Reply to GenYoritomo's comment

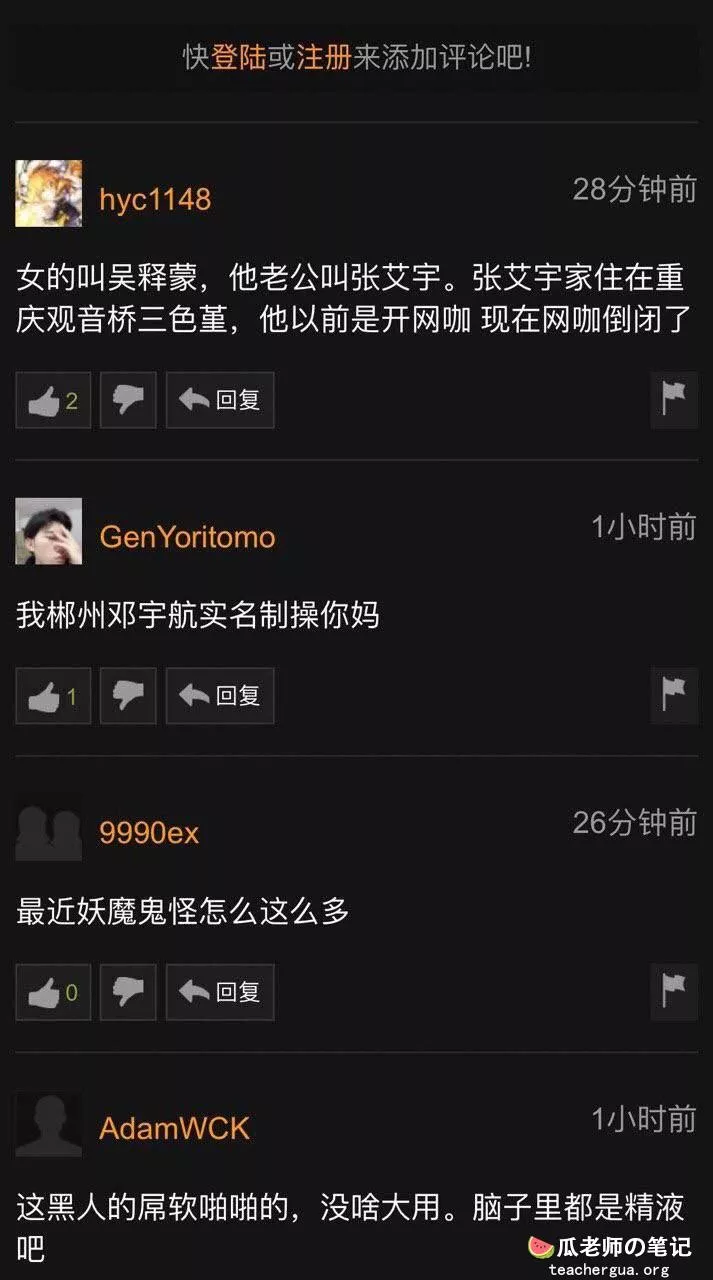click(x=220, y=697)
